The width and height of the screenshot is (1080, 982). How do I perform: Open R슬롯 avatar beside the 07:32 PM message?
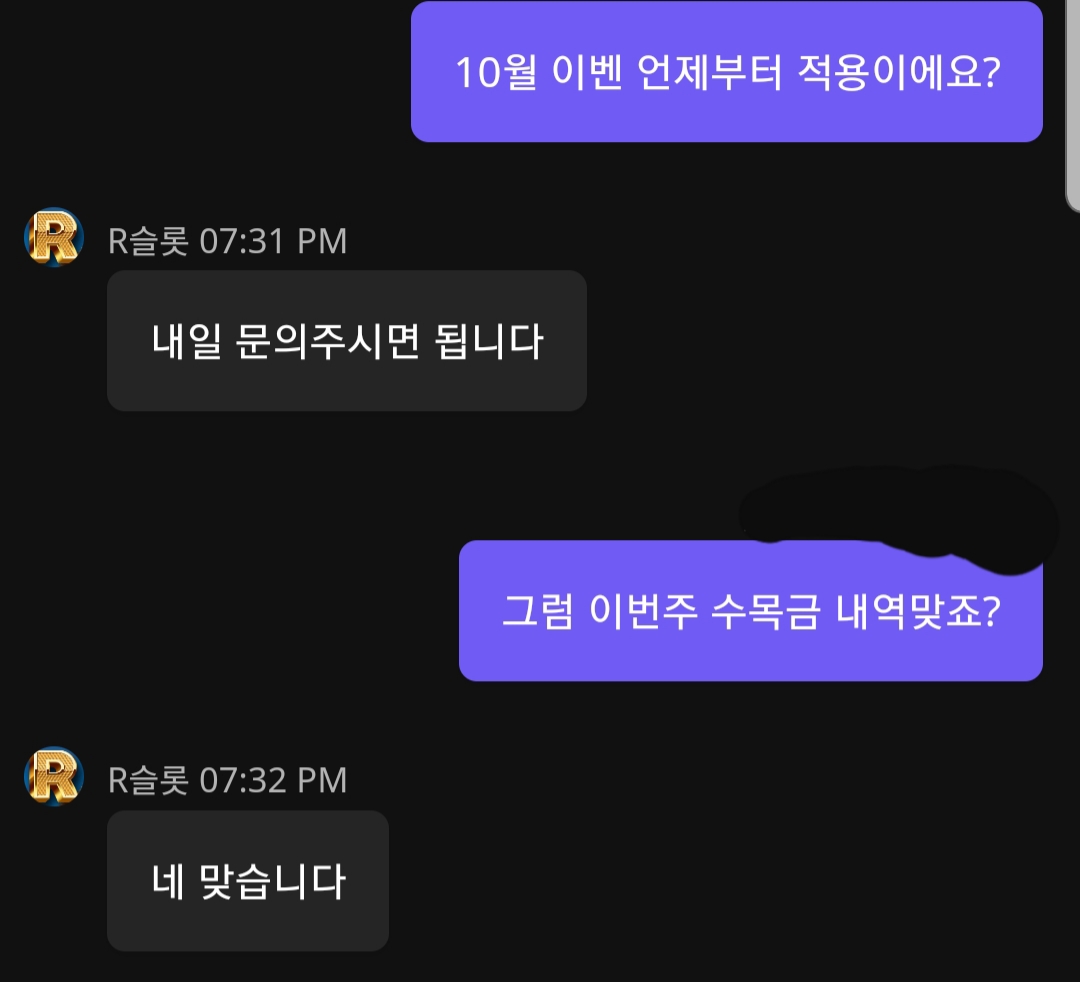[x=54, y=777]
